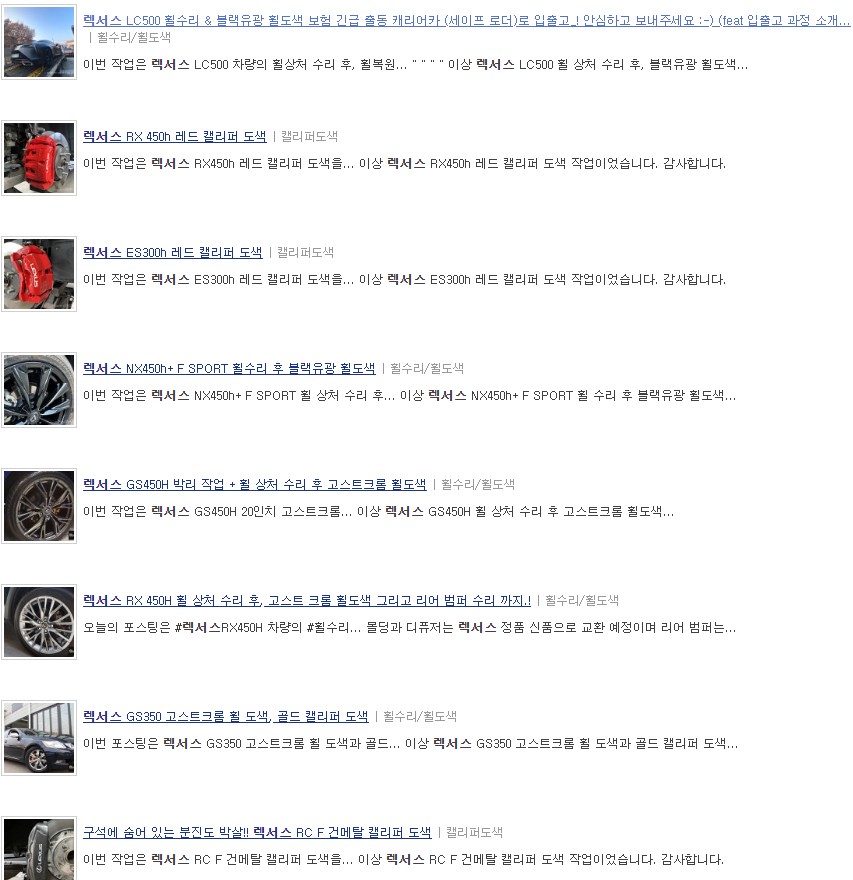Tap the silver wheel thumbnail for RX 450H 휠 상처 수리

click(39, 622)
